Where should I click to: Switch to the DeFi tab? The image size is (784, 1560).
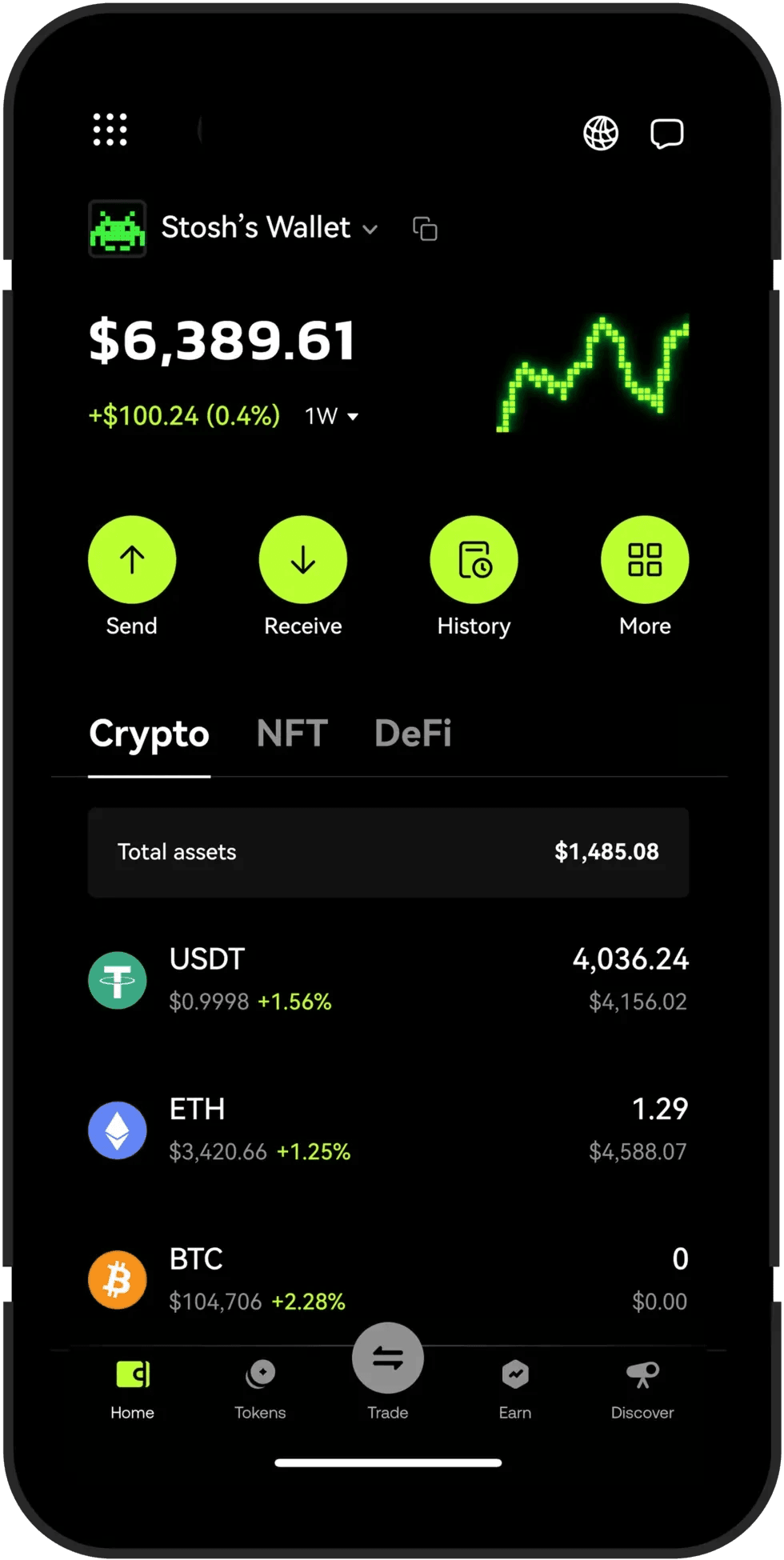tap(413, 734)
